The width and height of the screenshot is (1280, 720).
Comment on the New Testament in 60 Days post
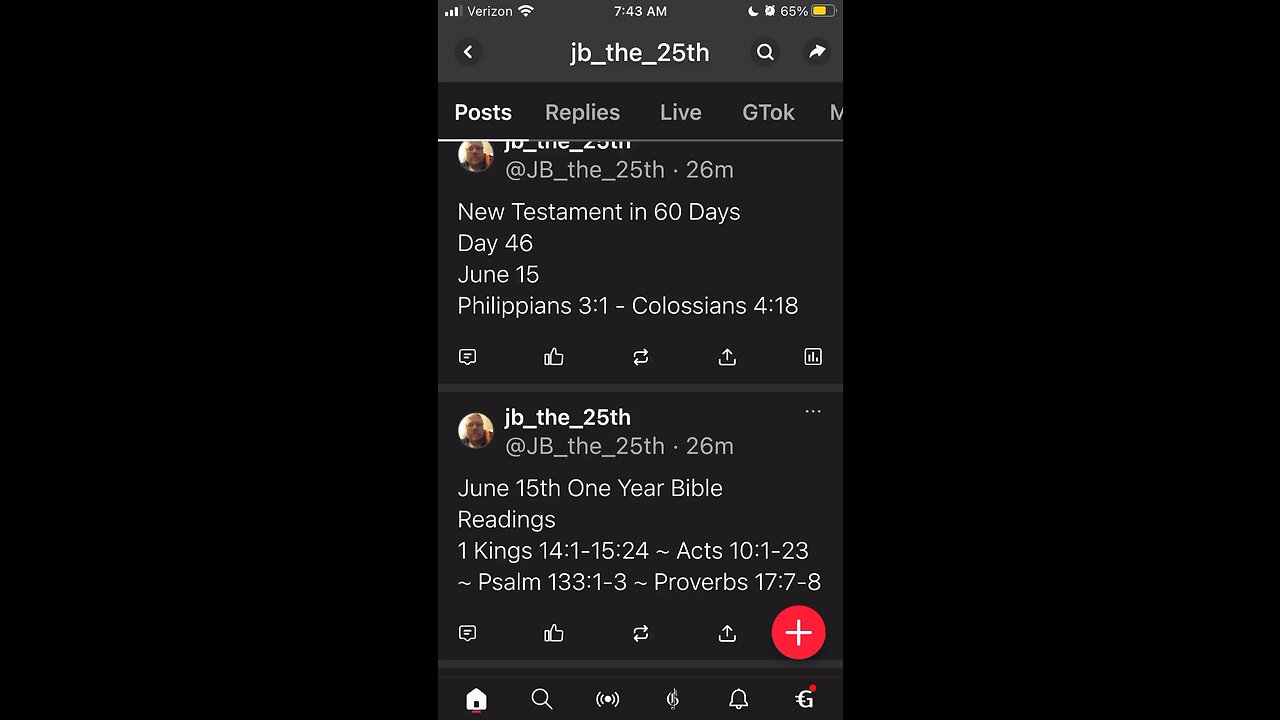pyautogui.click(x=467, y=357)
